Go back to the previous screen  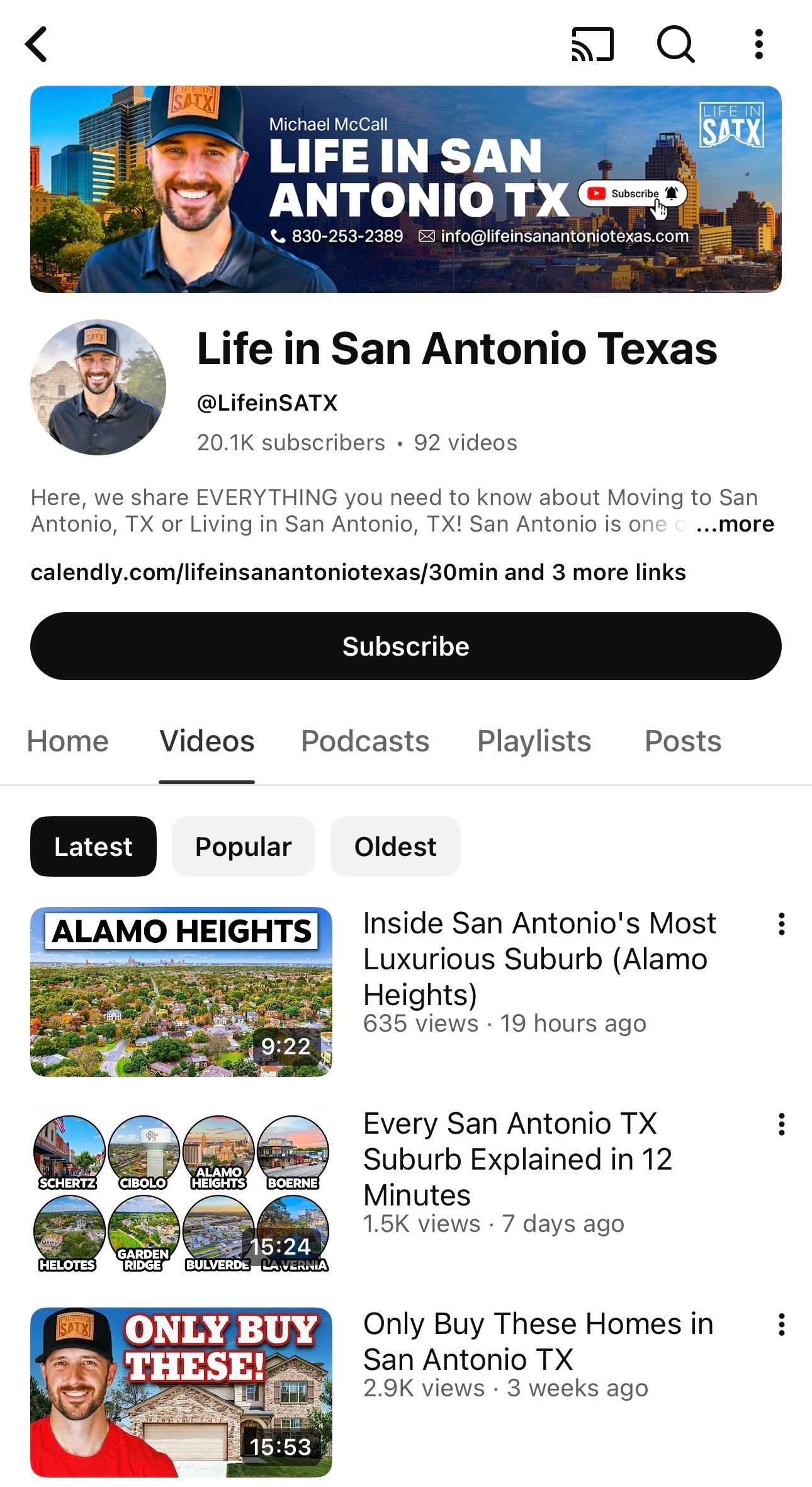point(37,44)
